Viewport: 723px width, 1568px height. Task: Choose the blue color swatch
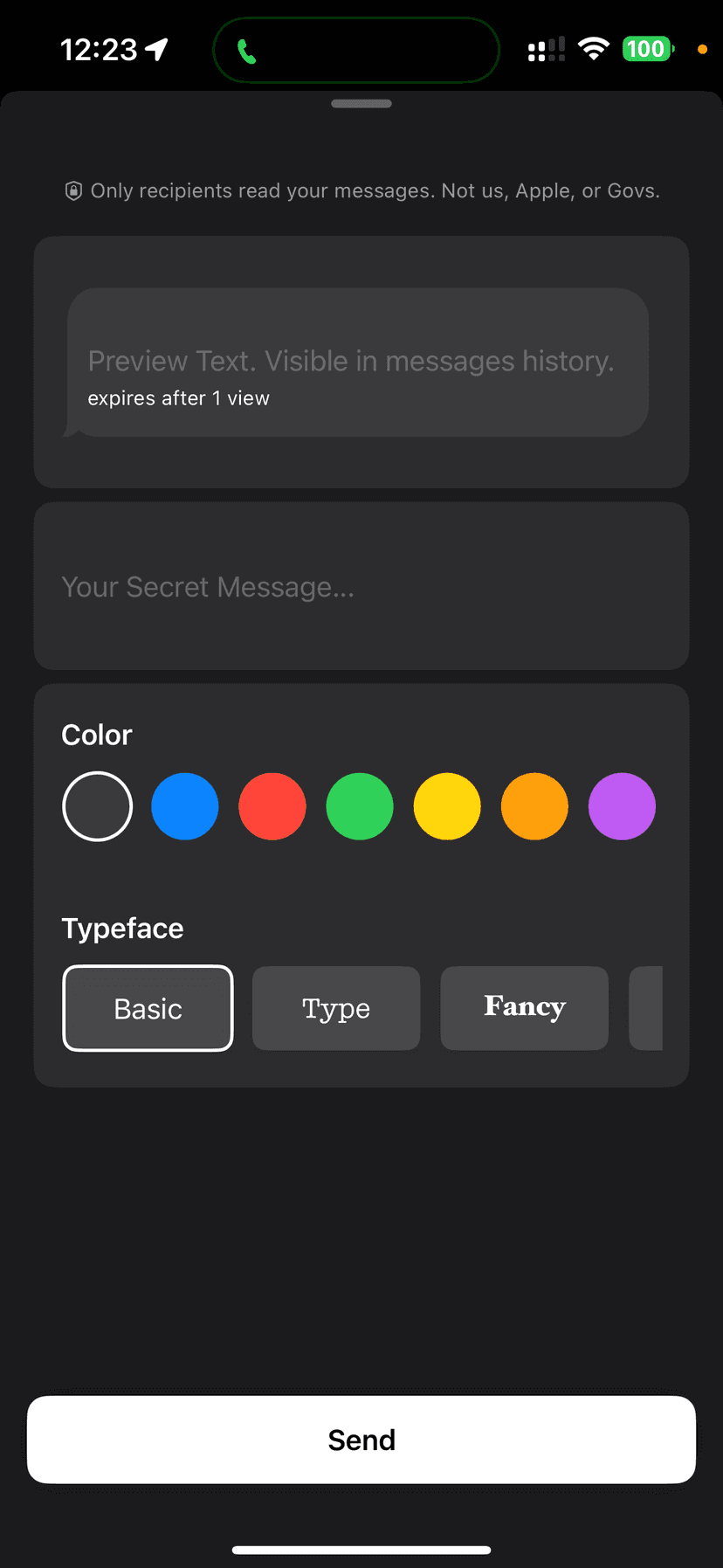pos(185,806)
